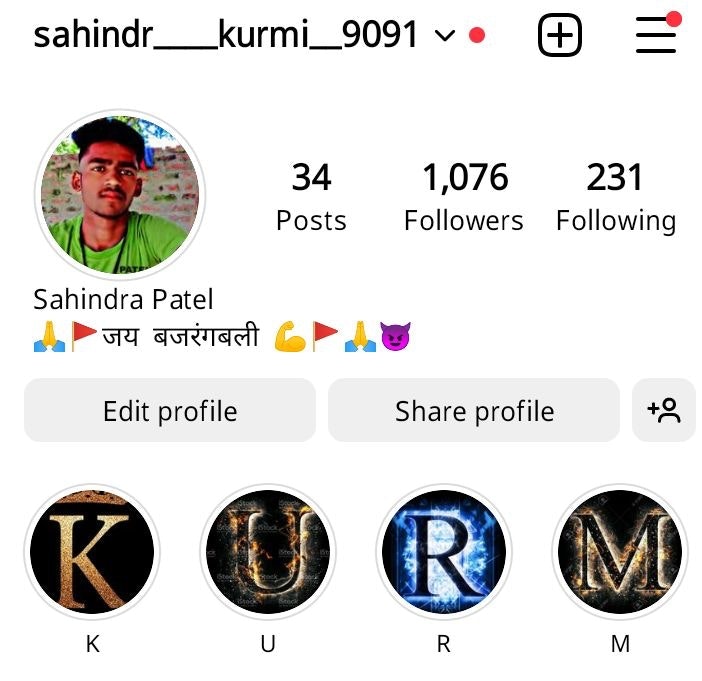The width and height of the screenshot is (702, 681).
Task: View the 231 Following list
Action: [x=615, y=198]
